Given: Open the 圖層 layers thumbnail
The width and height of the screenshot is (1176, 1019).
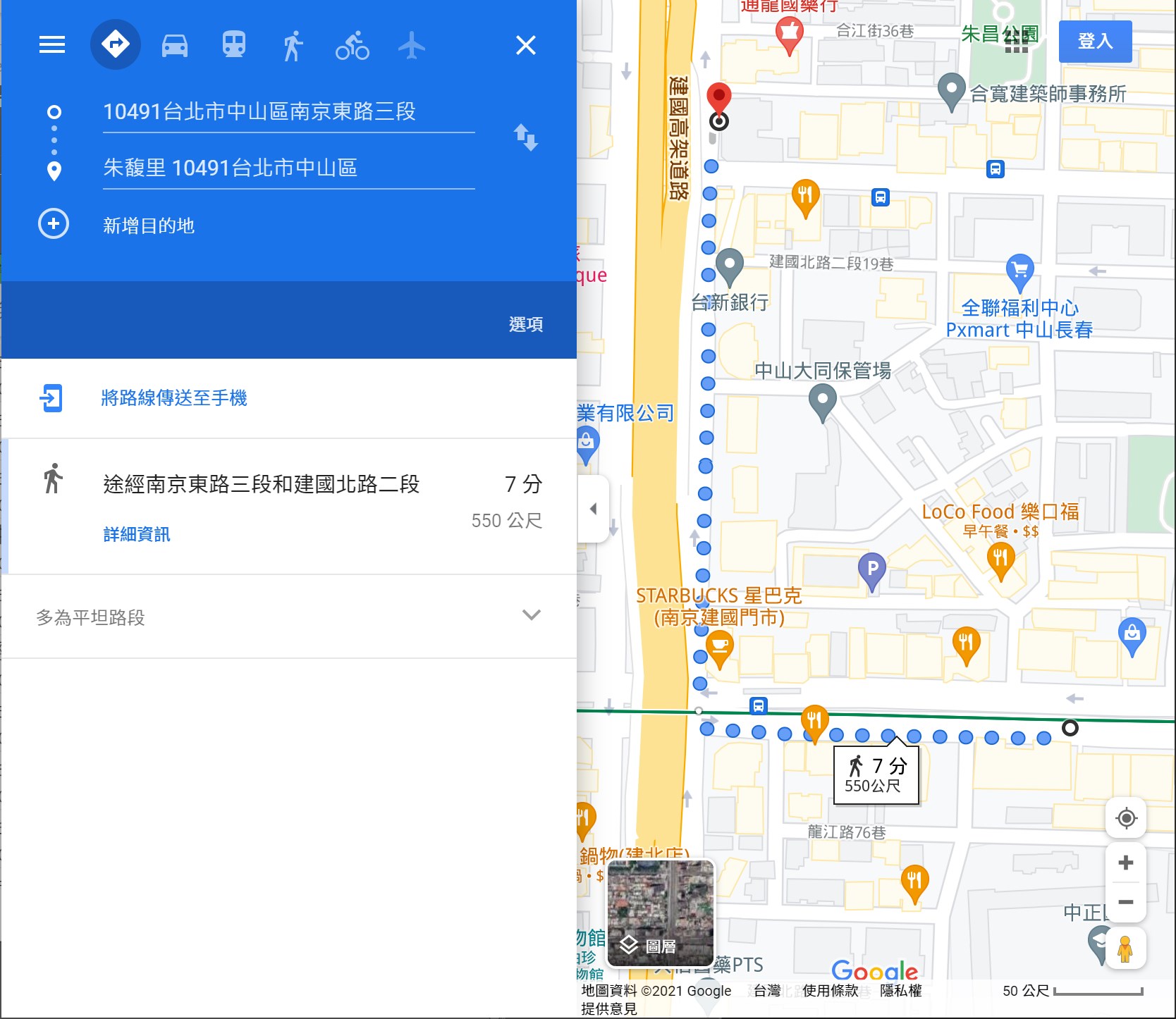Looking at the screenshot, I should click(x=661, y=913).
